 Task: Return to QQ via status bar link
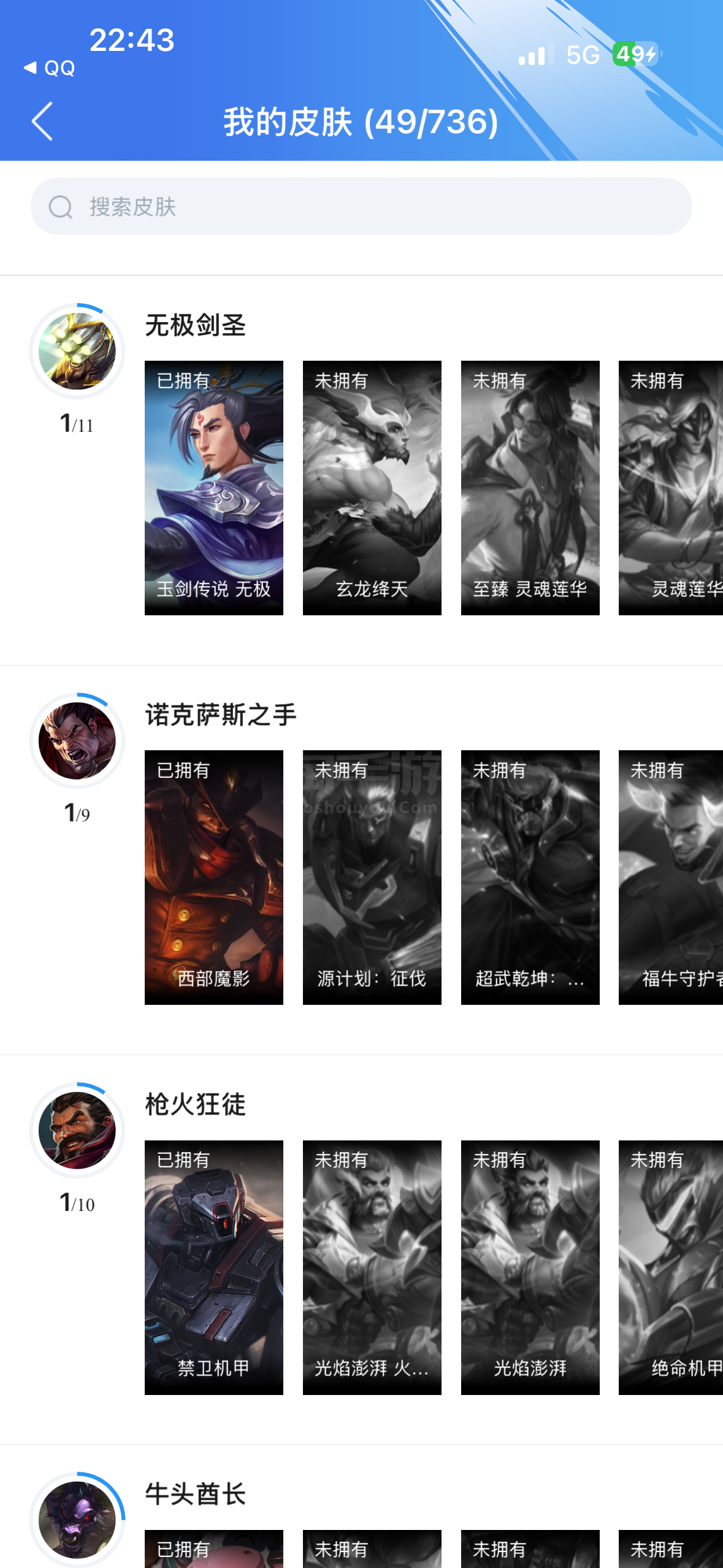tap(50, 67)
